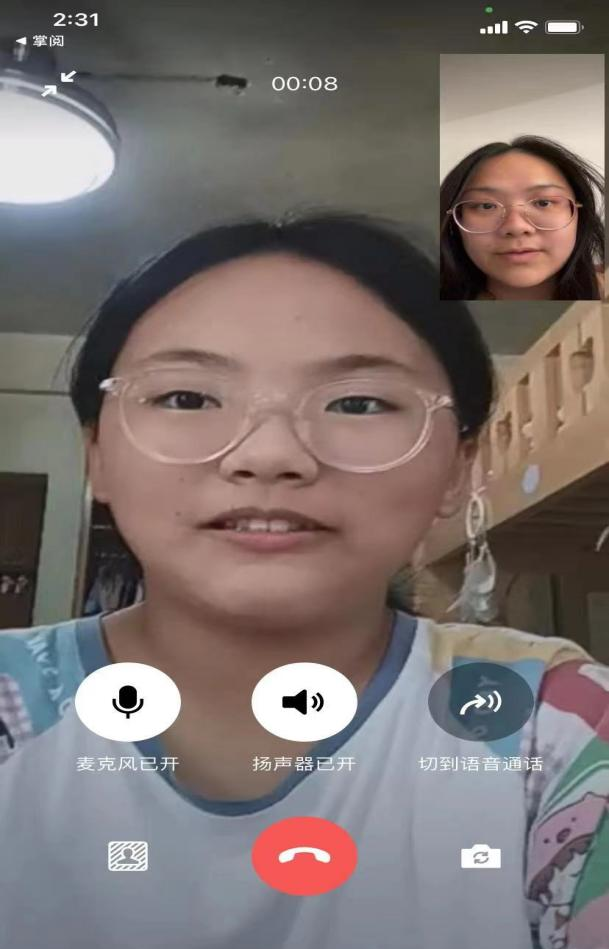Turn off the speaker
This screenshot has width=609, height=949.
(304, 702)
